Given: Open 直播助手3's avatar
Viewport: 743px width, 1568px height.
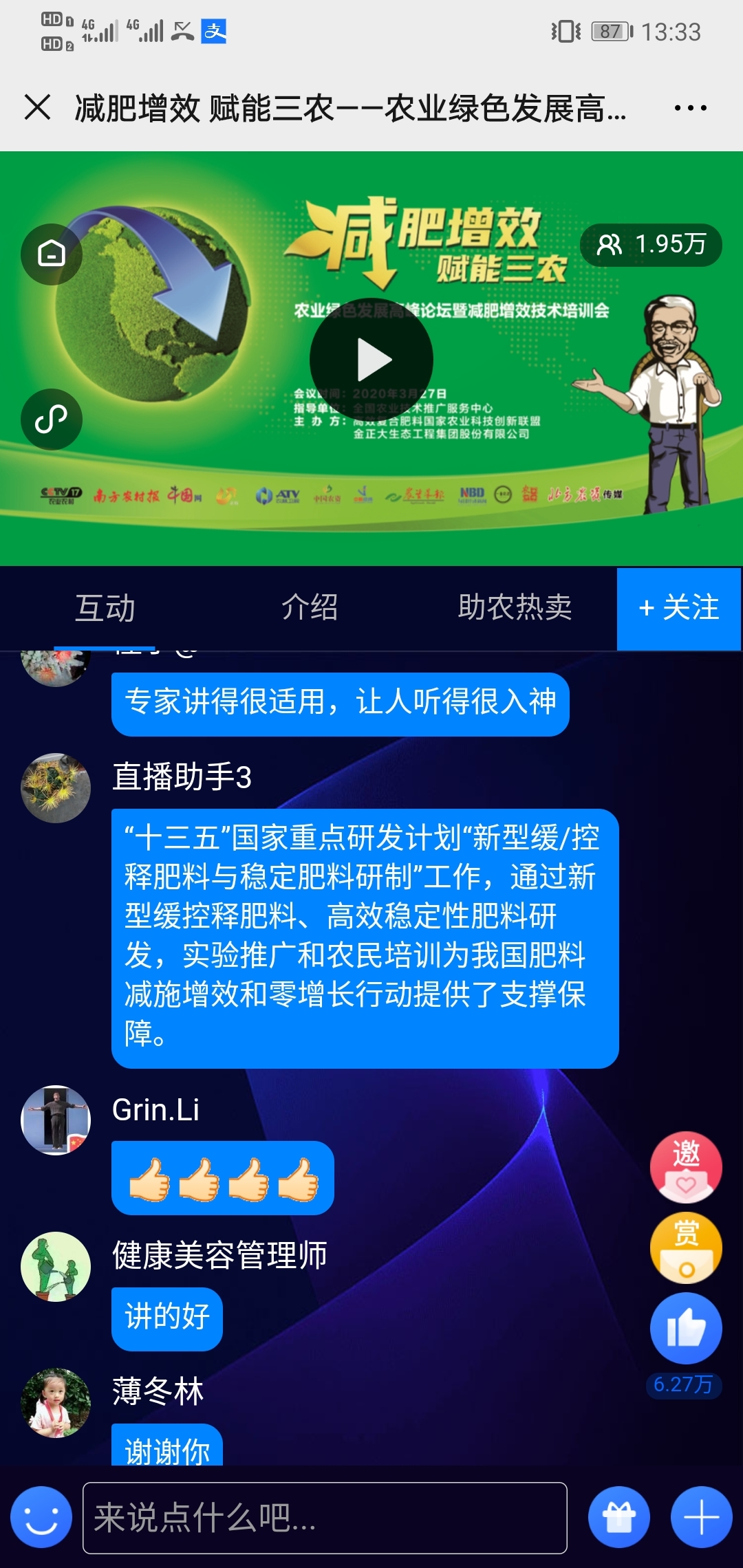Looking at the screenshot, I should [x=56, y=787].
